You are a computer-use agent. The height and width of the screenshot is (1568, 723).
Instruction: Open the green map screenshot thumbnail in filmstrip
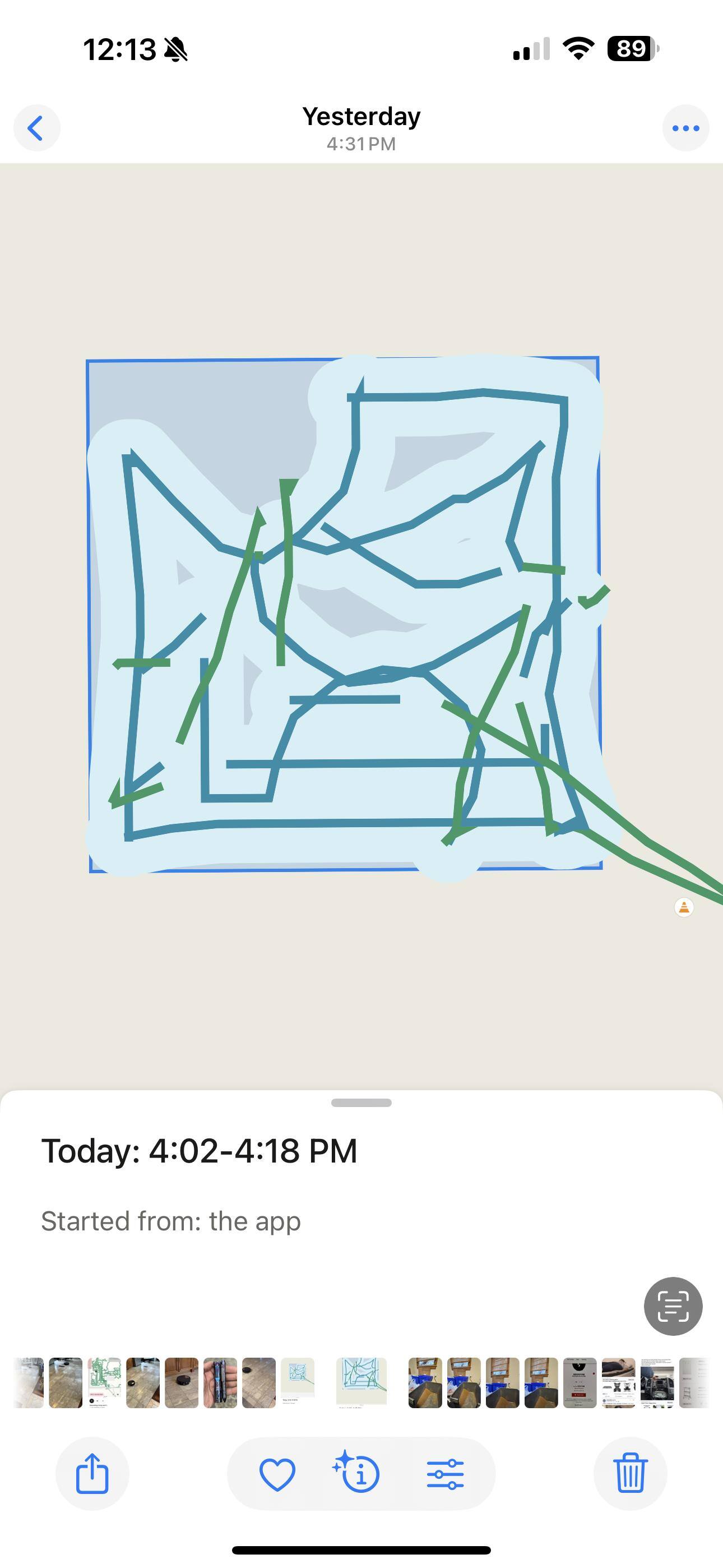coord(104,1382)
